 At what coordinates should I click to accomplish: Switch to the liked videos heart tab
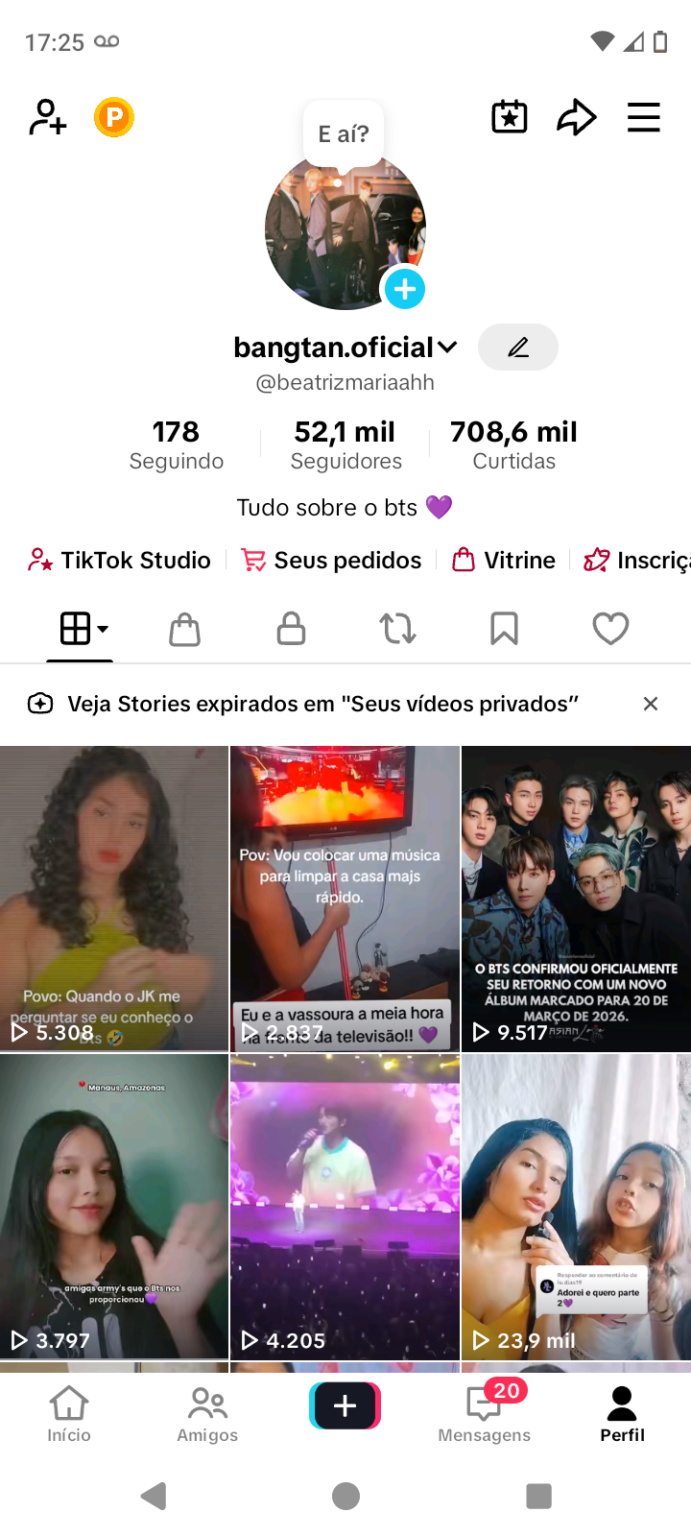pos(610,629)
